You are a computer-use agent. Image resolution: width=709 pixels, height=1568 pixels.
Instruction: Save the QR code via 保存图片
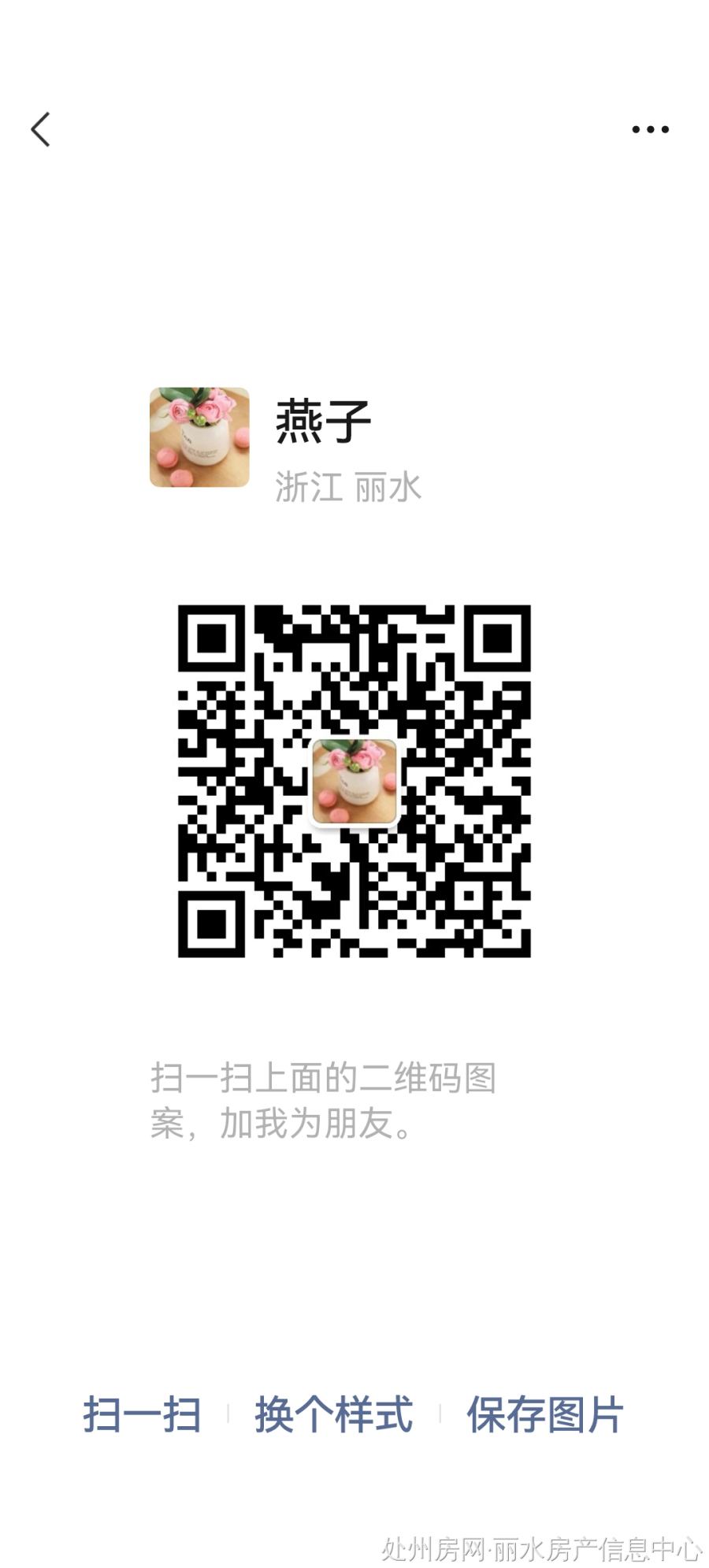545,1414
